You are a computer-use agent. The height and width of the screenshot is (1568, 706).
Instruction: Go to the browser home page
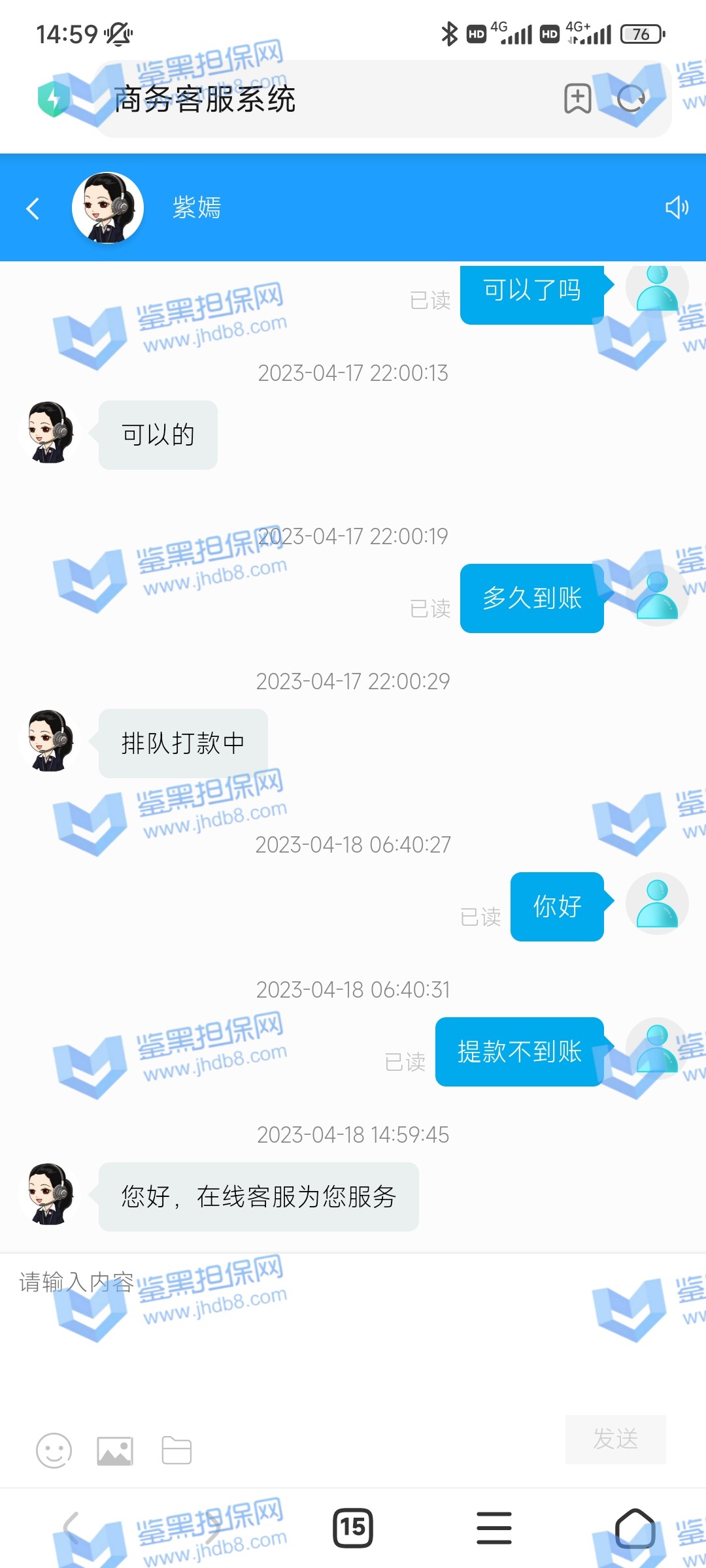pyautogui.click(x=635, y=1528)
